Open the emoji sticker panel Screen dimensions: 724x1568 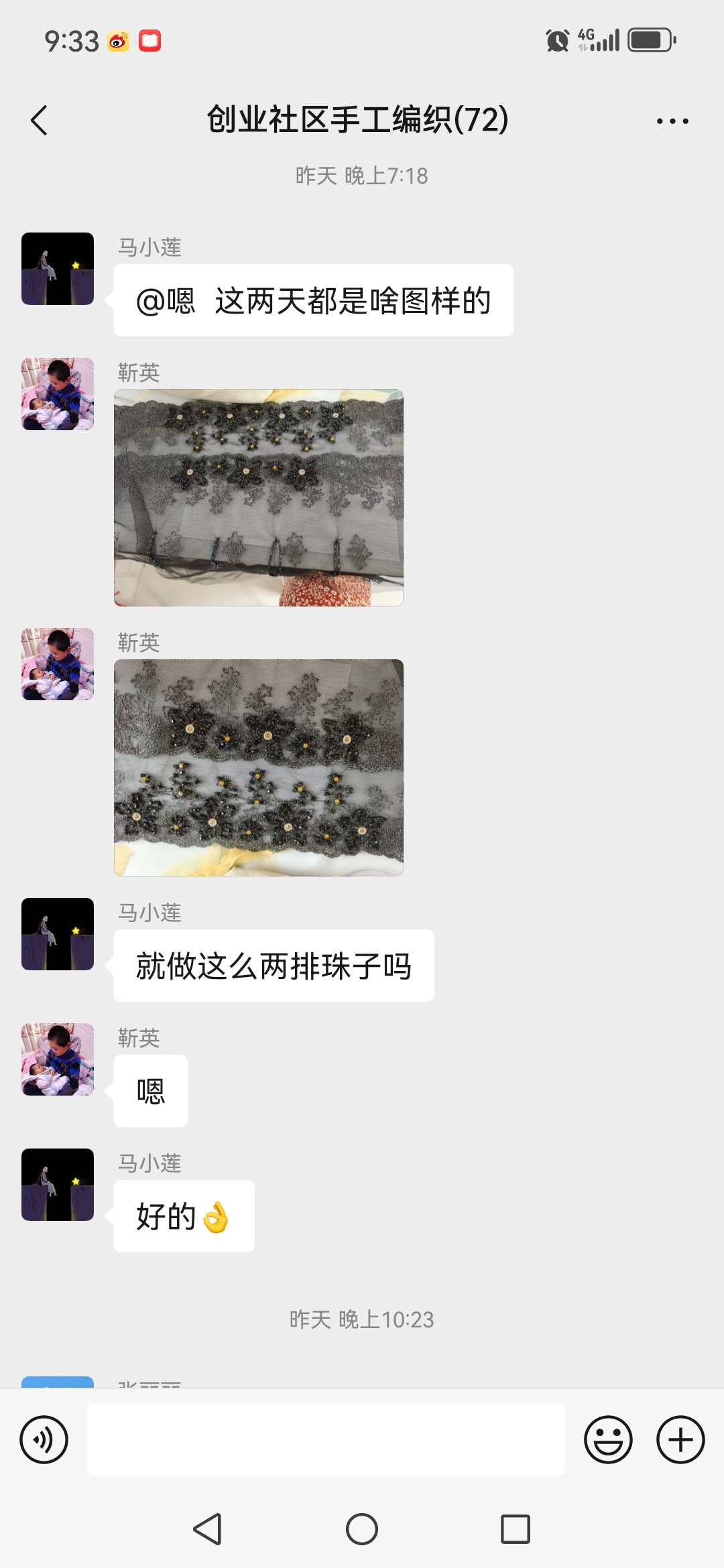(608, 1439)
